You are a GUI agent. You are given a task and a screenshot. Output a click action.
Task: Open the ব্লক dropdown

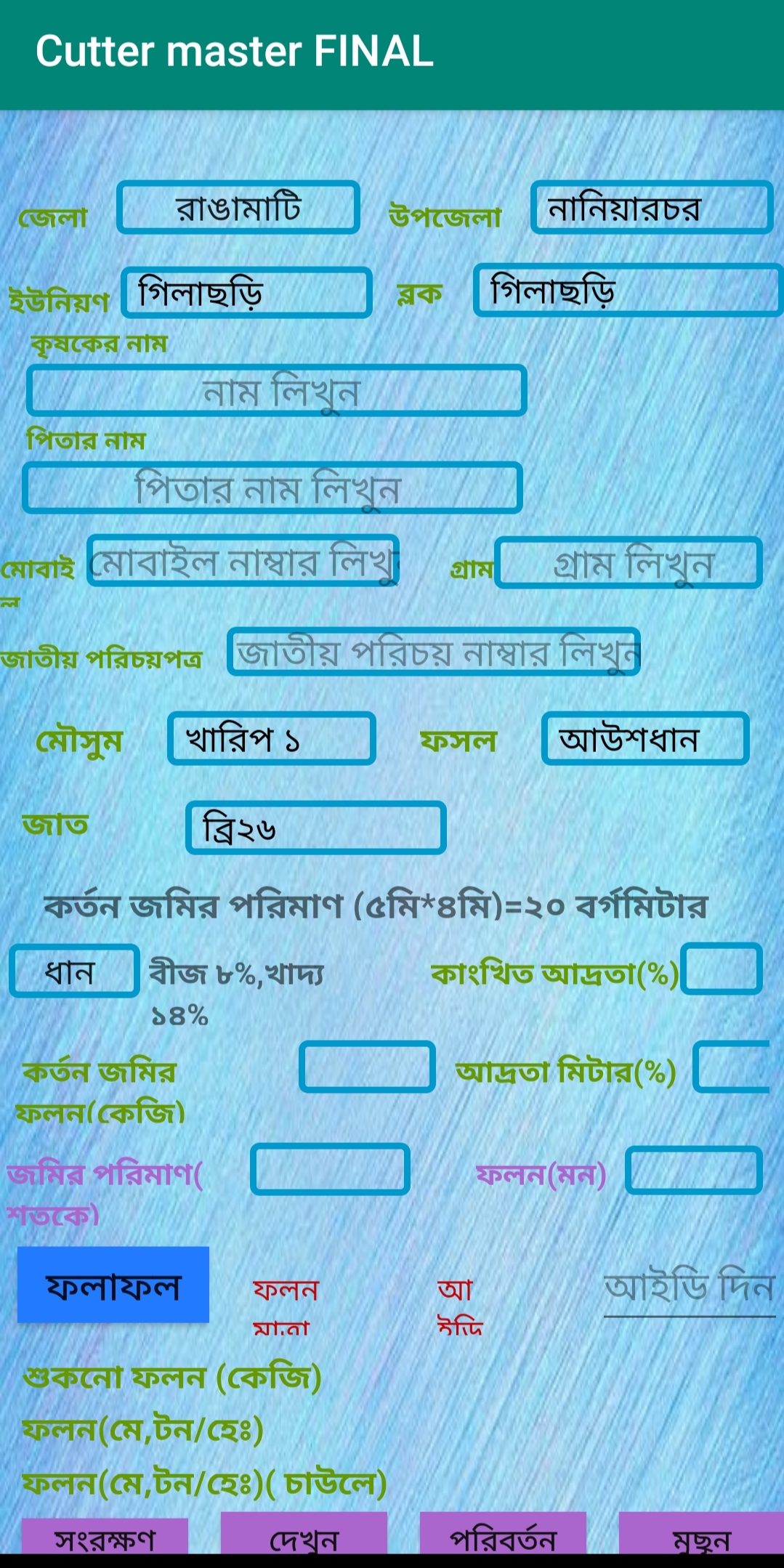(627, 291)
